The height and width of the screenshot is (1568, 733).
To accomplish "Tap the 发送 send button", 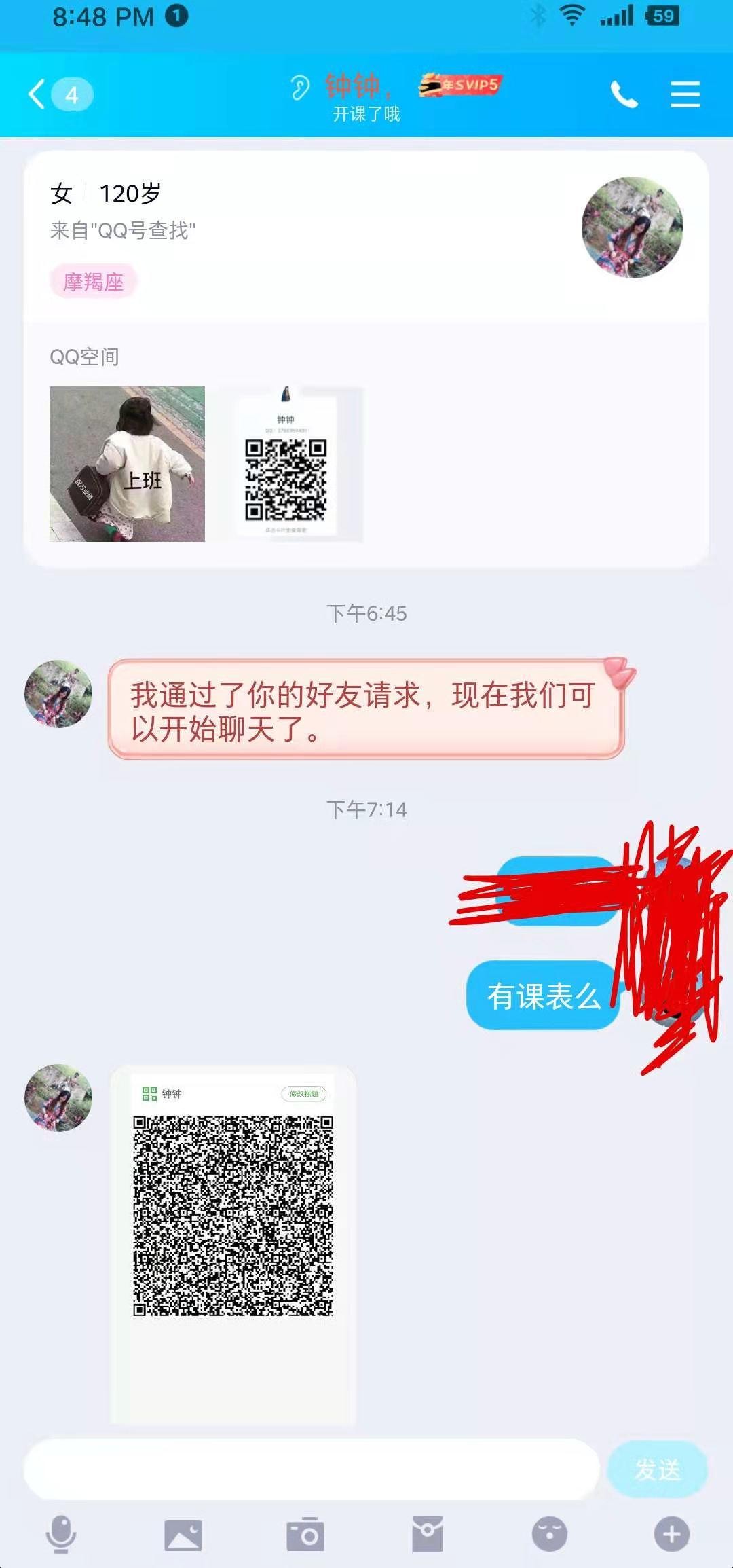I will pyautogui.click(x=657, y=1470).
